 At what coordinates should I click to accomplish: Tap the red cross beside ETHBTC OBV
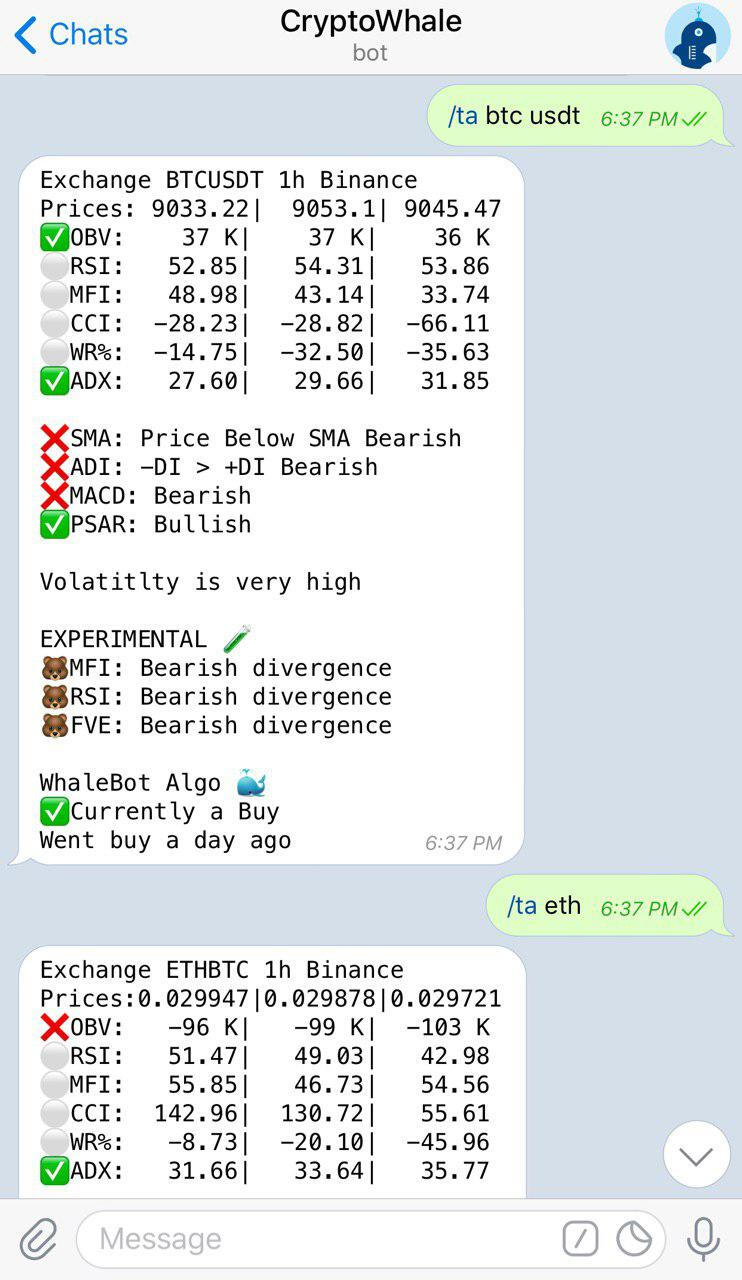coord(54,1027)
